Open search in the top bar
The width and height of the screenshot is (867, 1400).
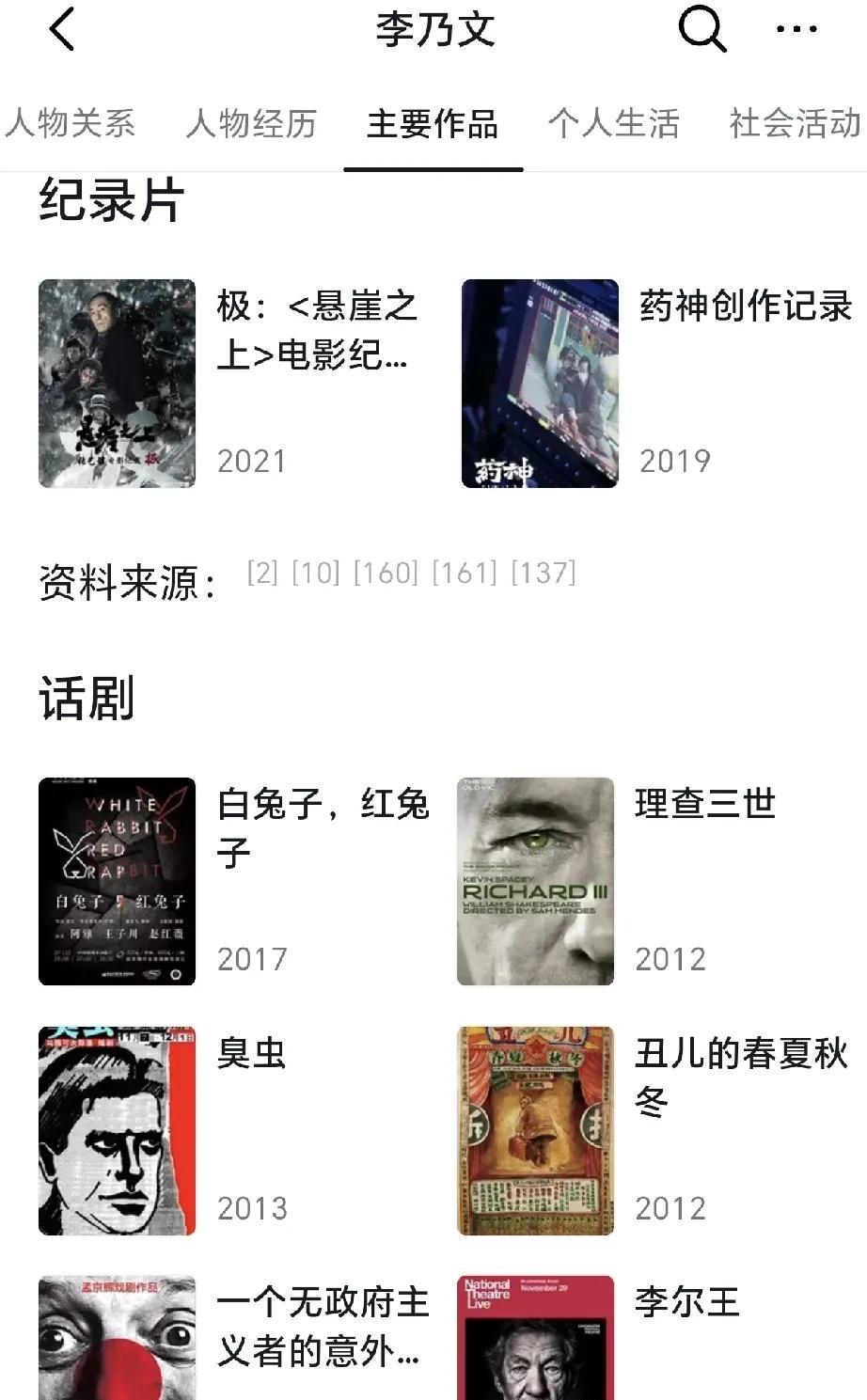(701, 29)
